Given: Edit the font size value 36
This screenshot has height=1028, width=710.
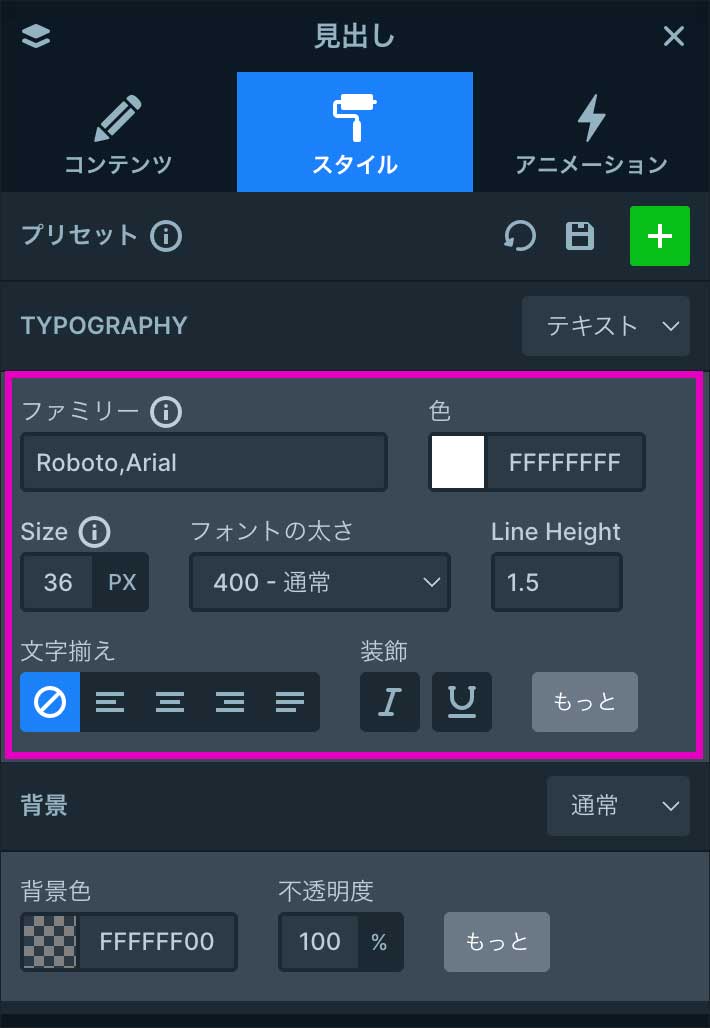Looking at the screenshot, I should (58, 582).
